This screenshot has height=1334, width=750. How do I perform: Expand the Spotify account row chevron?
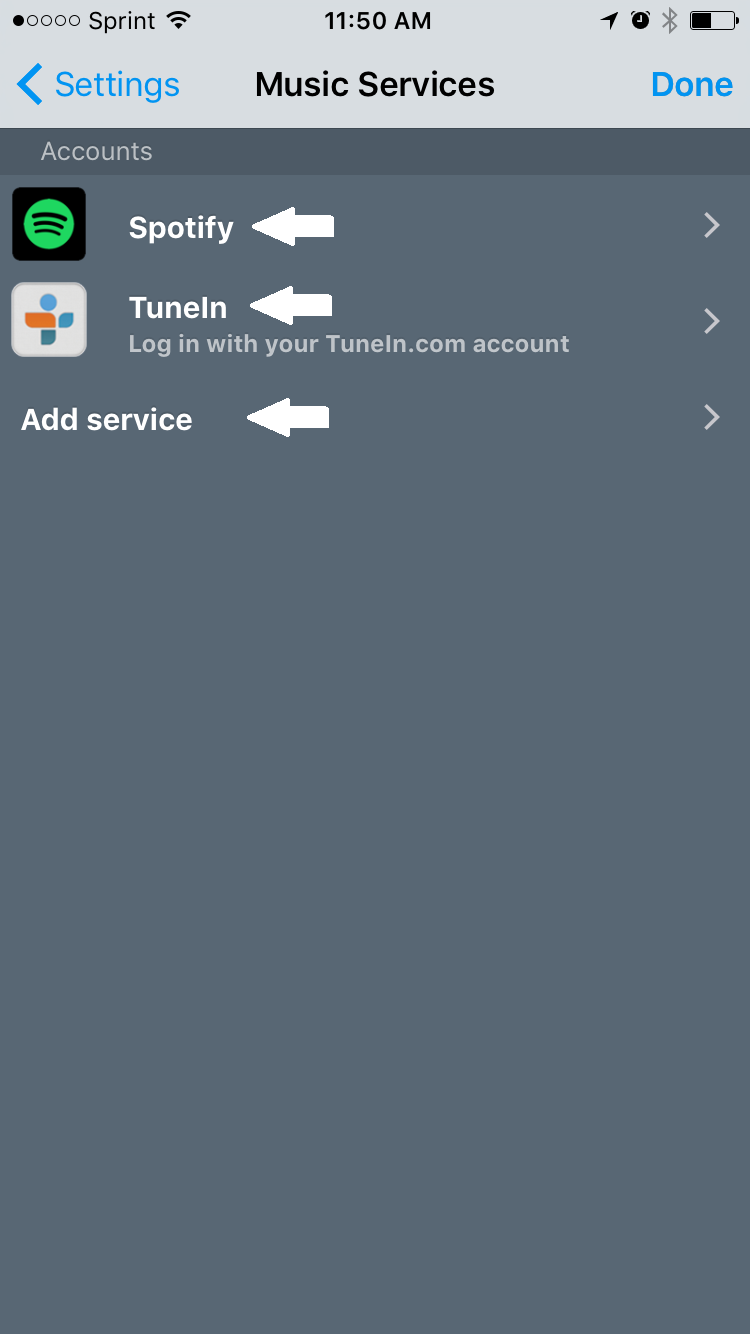711,225
